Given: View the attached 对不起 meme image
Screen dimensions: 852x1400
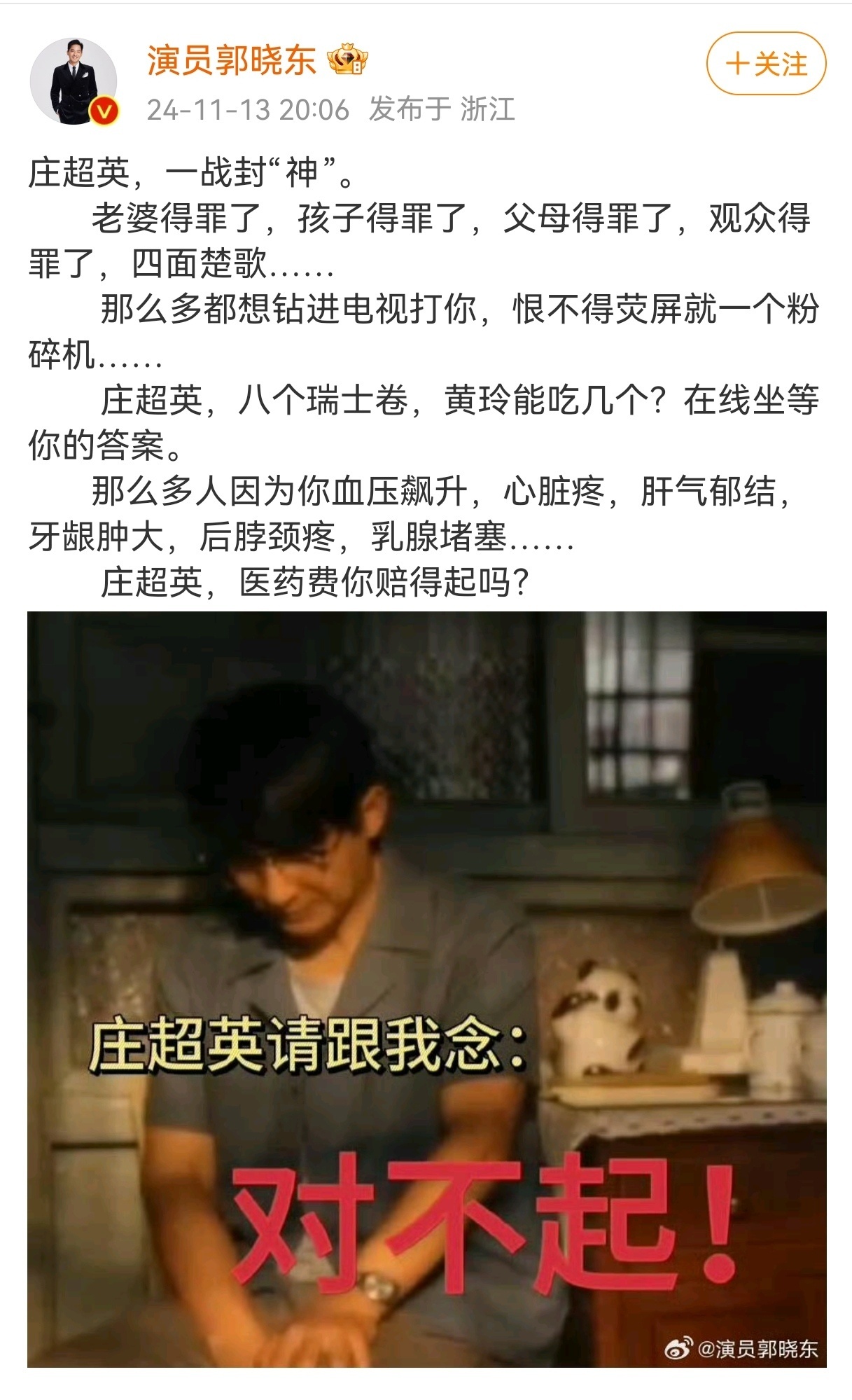Looking at the screenshot, I should 426,987.
